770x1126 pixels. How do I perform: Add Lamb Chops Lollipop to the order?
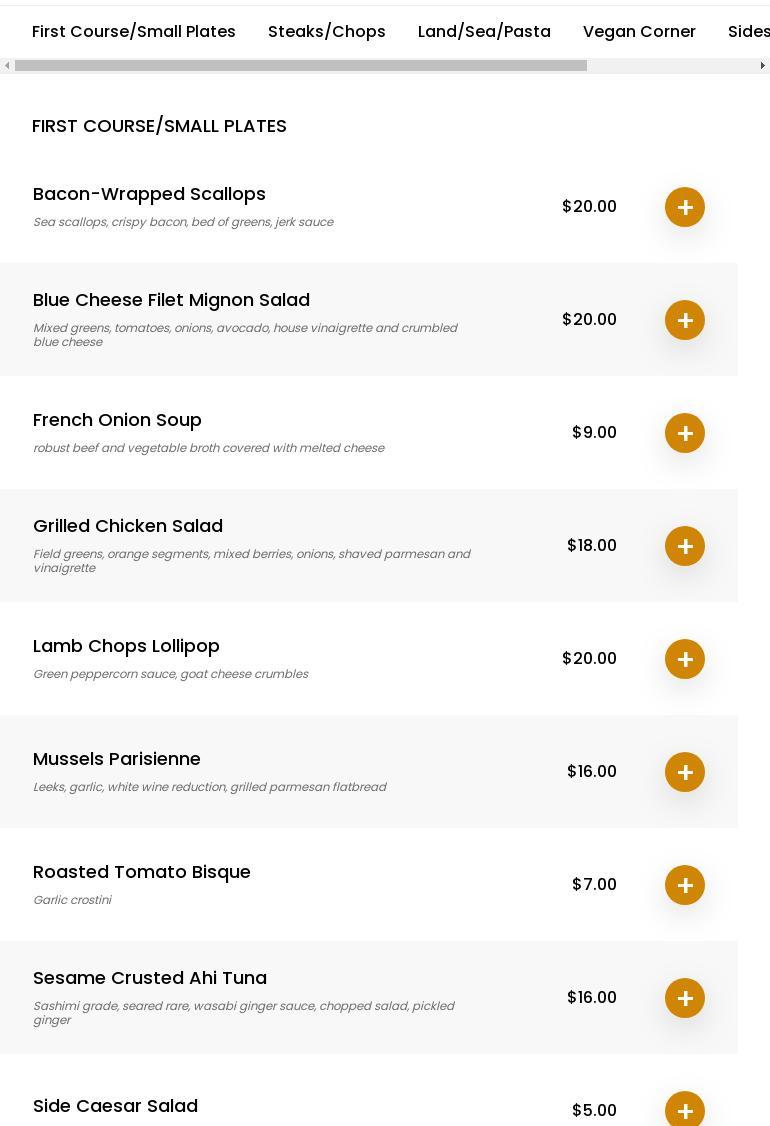[x=685, y=659]
